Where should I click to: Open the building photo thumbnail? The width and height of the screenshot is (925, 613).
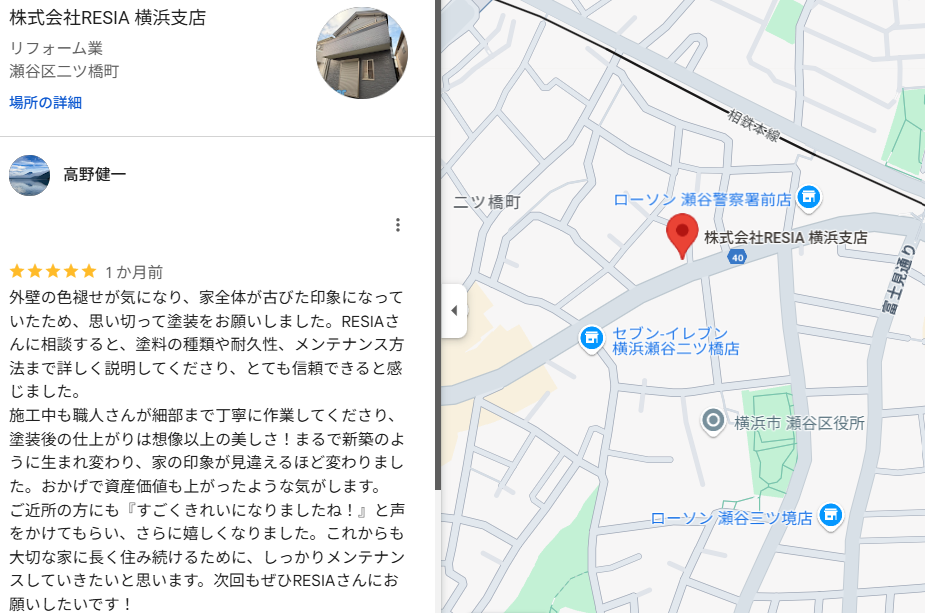coord(361,54)
